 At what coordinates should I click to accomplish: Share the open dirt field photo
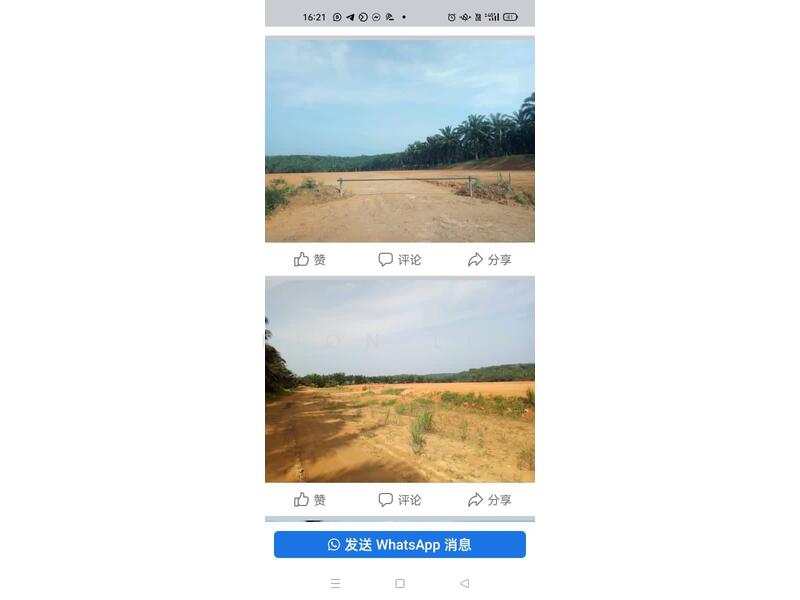(490, 500)
